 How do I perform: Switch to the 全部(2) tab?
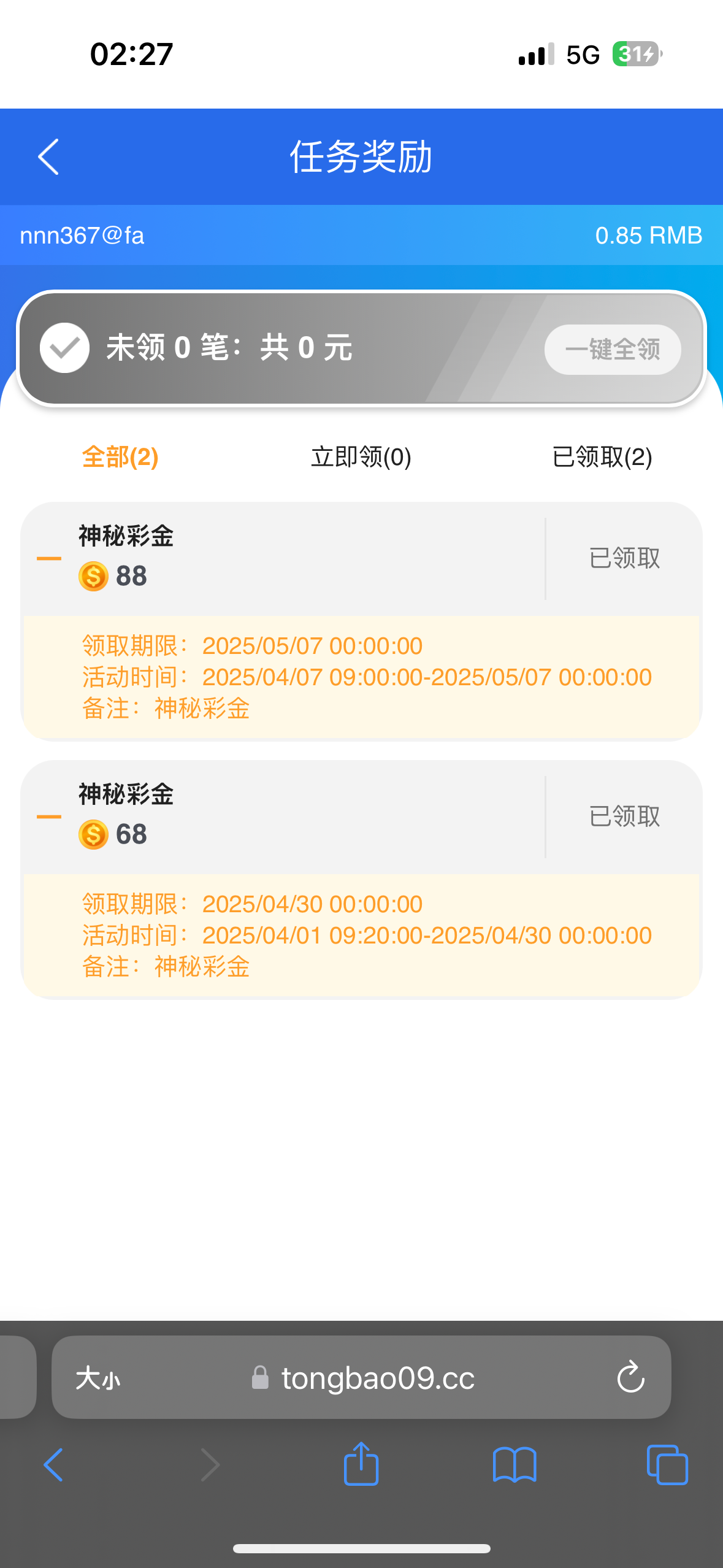120,457
